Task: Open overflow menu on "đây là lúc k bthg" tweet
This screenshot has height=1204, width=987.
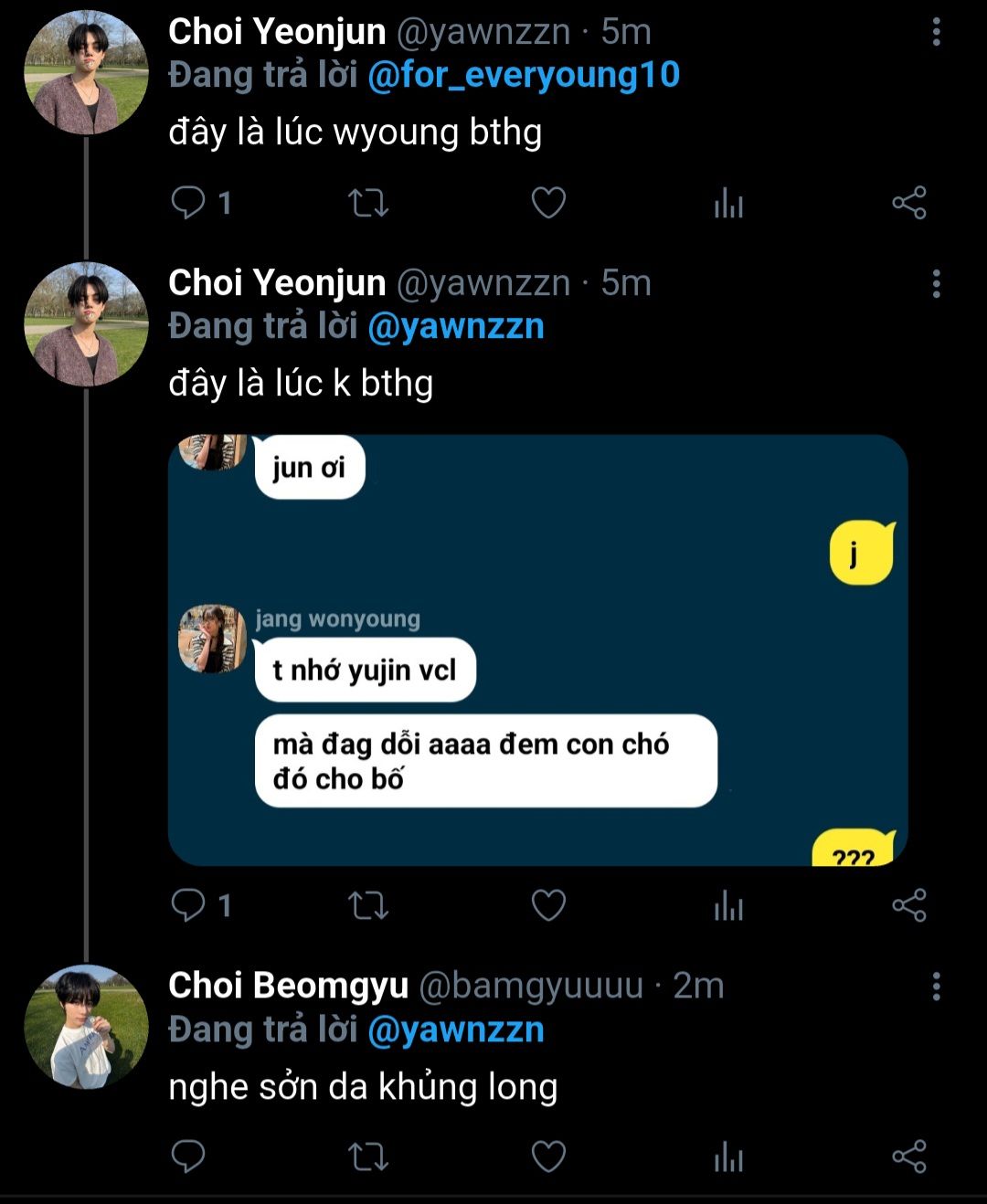Action: click(936, 284)
